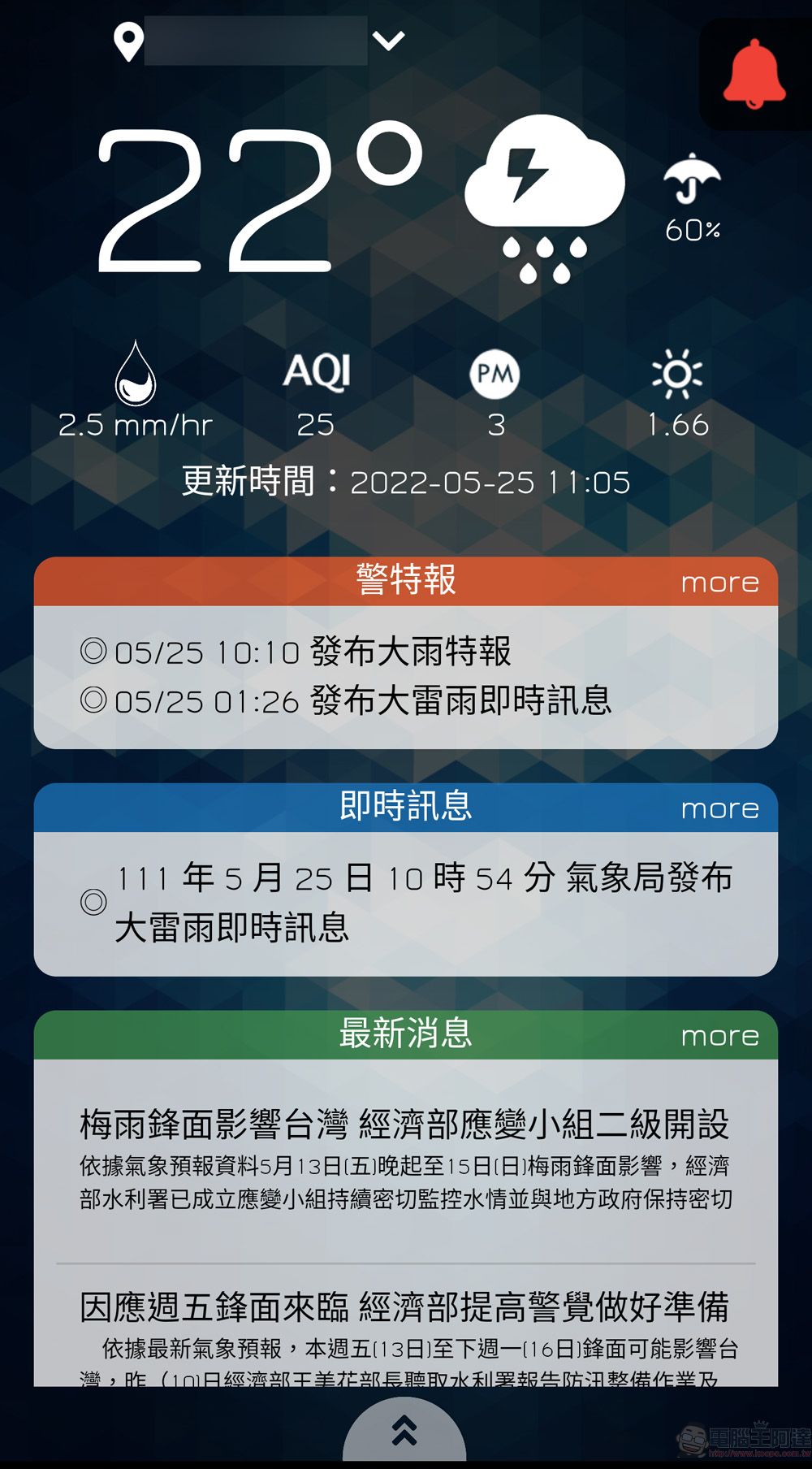The height and width of the screenshot is (1469, 812).
Task: Open the red alert bell
Action: (754, 73)
